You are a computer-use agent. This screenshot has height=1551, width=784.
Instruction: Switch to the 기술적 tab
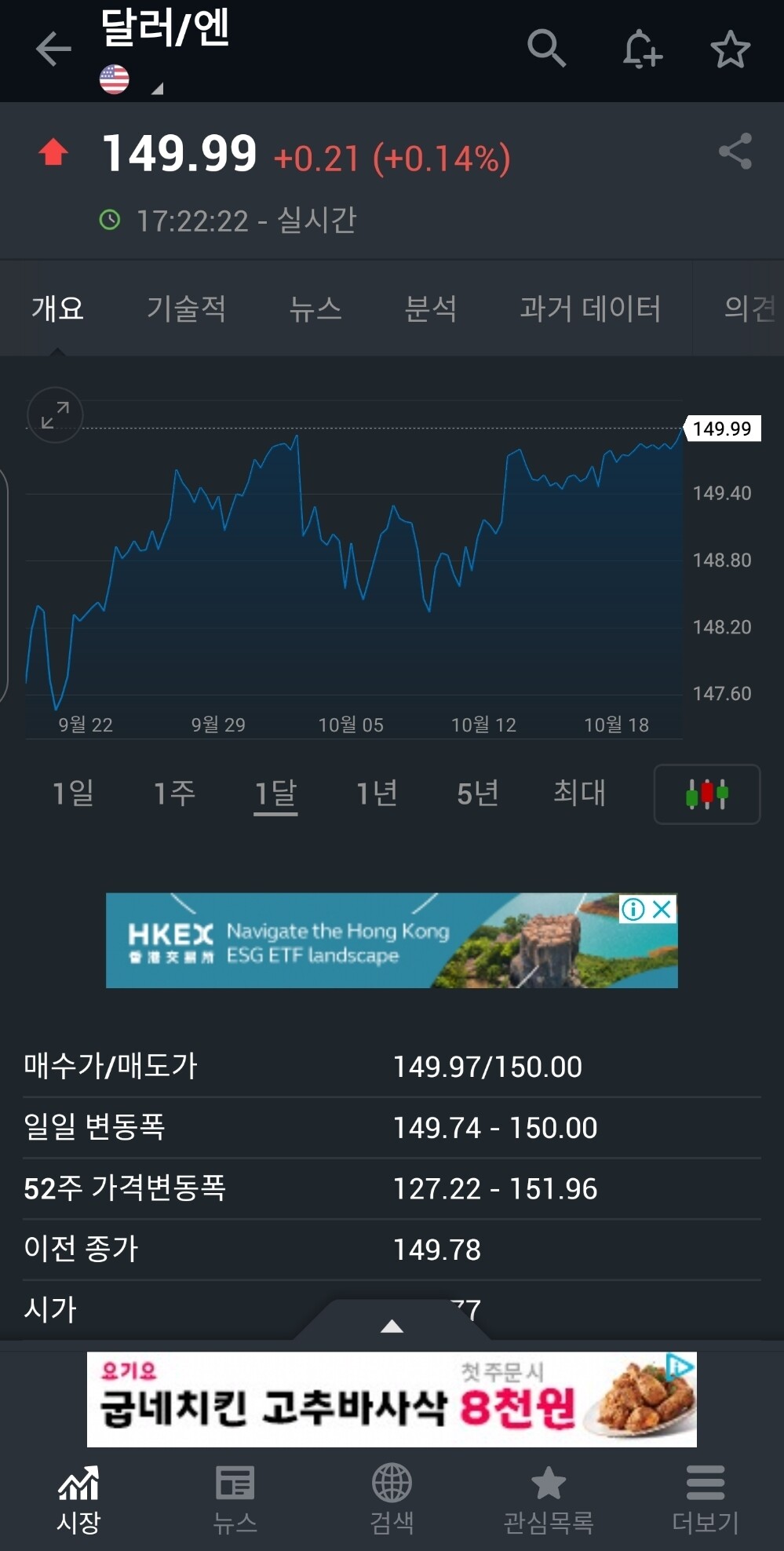186,308
